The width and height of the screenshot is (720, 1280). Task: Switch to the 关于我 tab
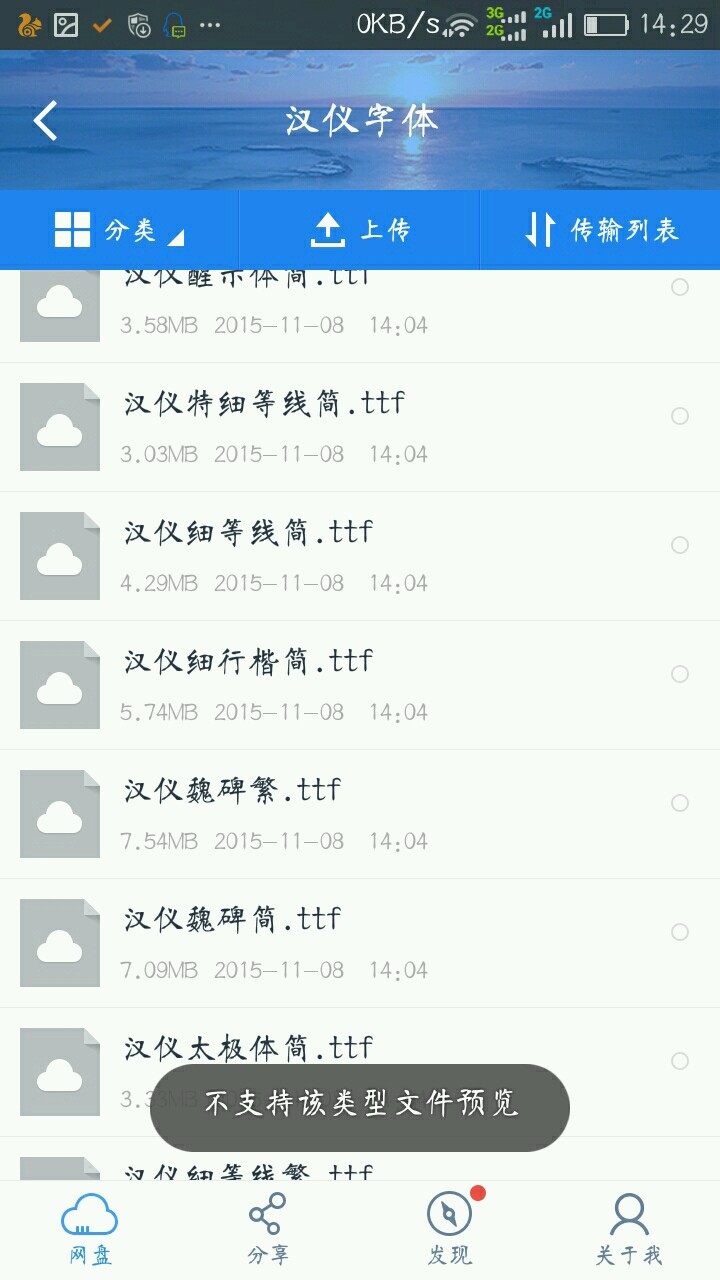coord(629,1230)
